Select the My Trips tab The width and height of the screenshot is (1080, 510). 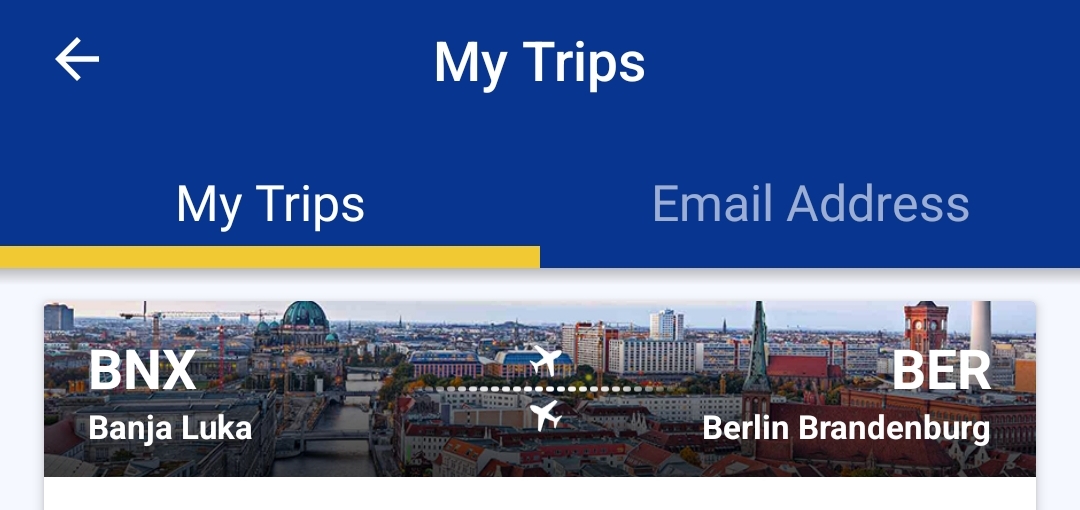coord(270,204)
